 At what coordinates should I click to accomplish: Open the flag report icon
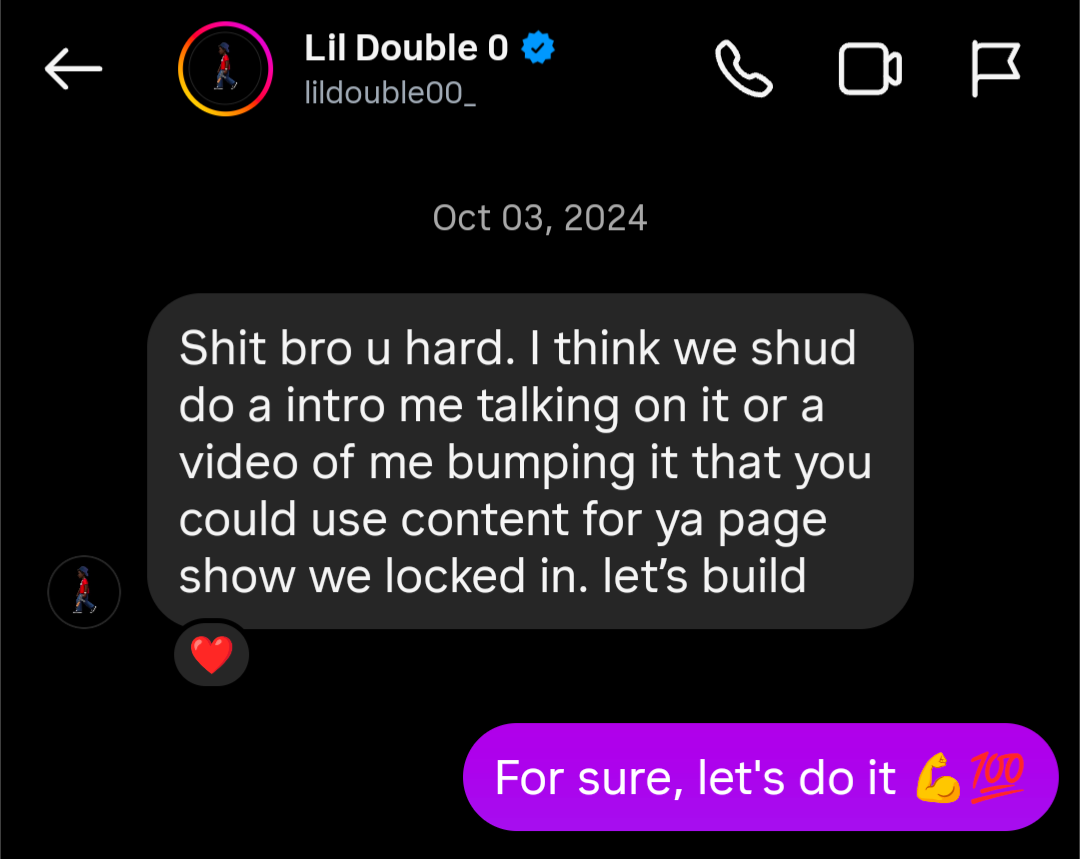tap(996, 69)
